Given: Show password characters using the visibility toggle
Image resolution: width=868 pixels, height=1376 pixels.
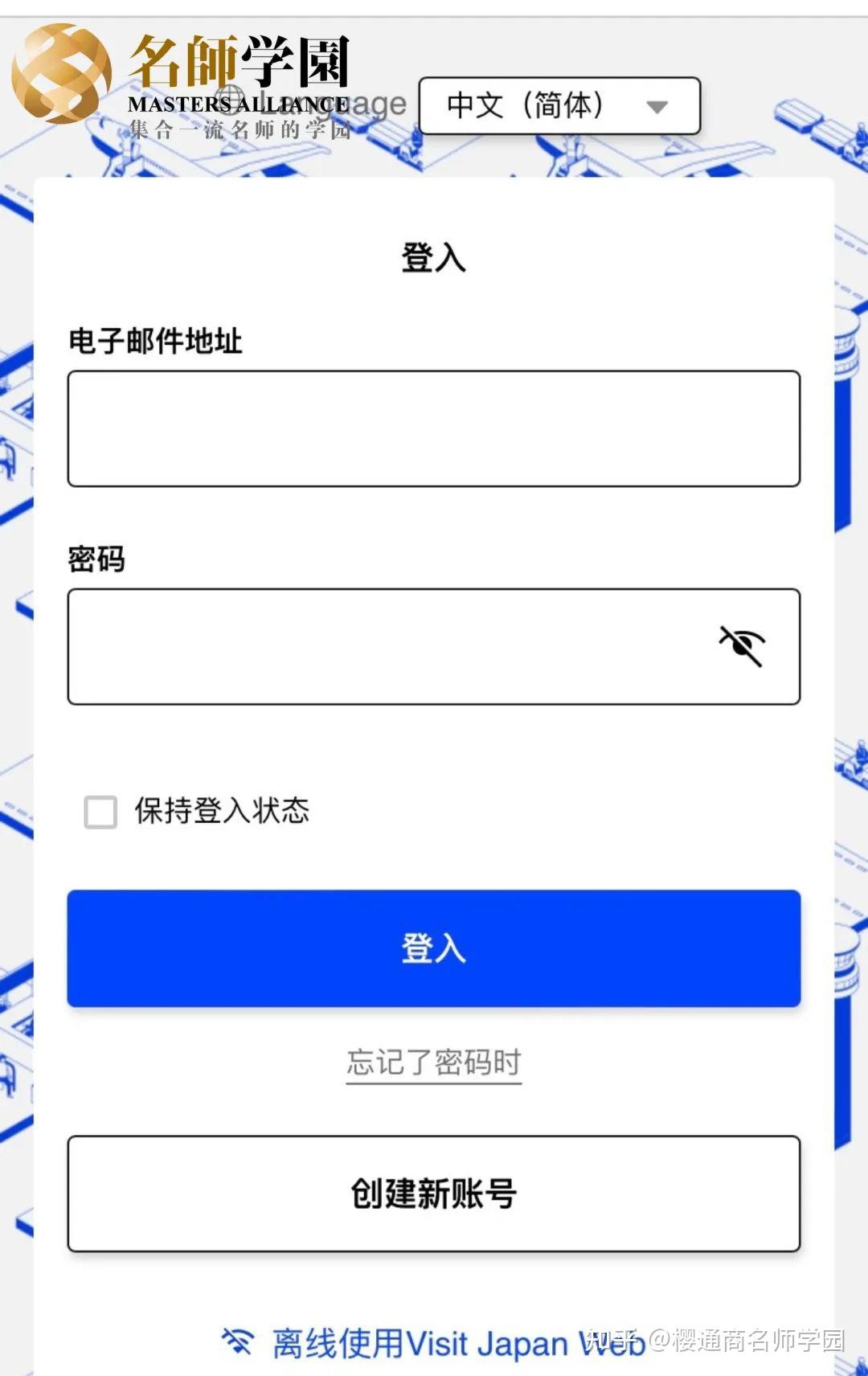Looking at the screenshot, I should point(742,645).
